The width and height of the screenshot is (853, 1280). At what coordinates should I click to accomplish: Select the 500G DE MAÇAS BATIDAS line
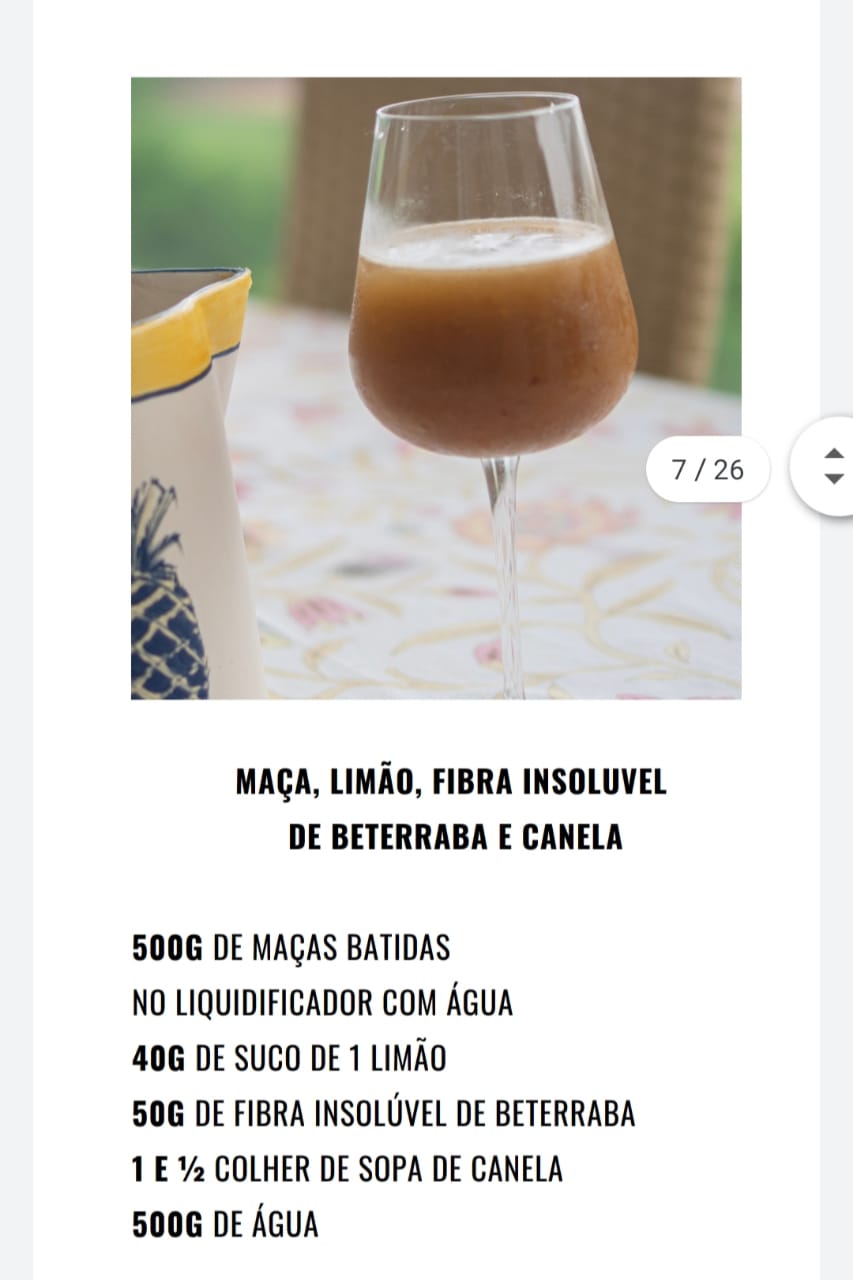(x=293, y=946)
